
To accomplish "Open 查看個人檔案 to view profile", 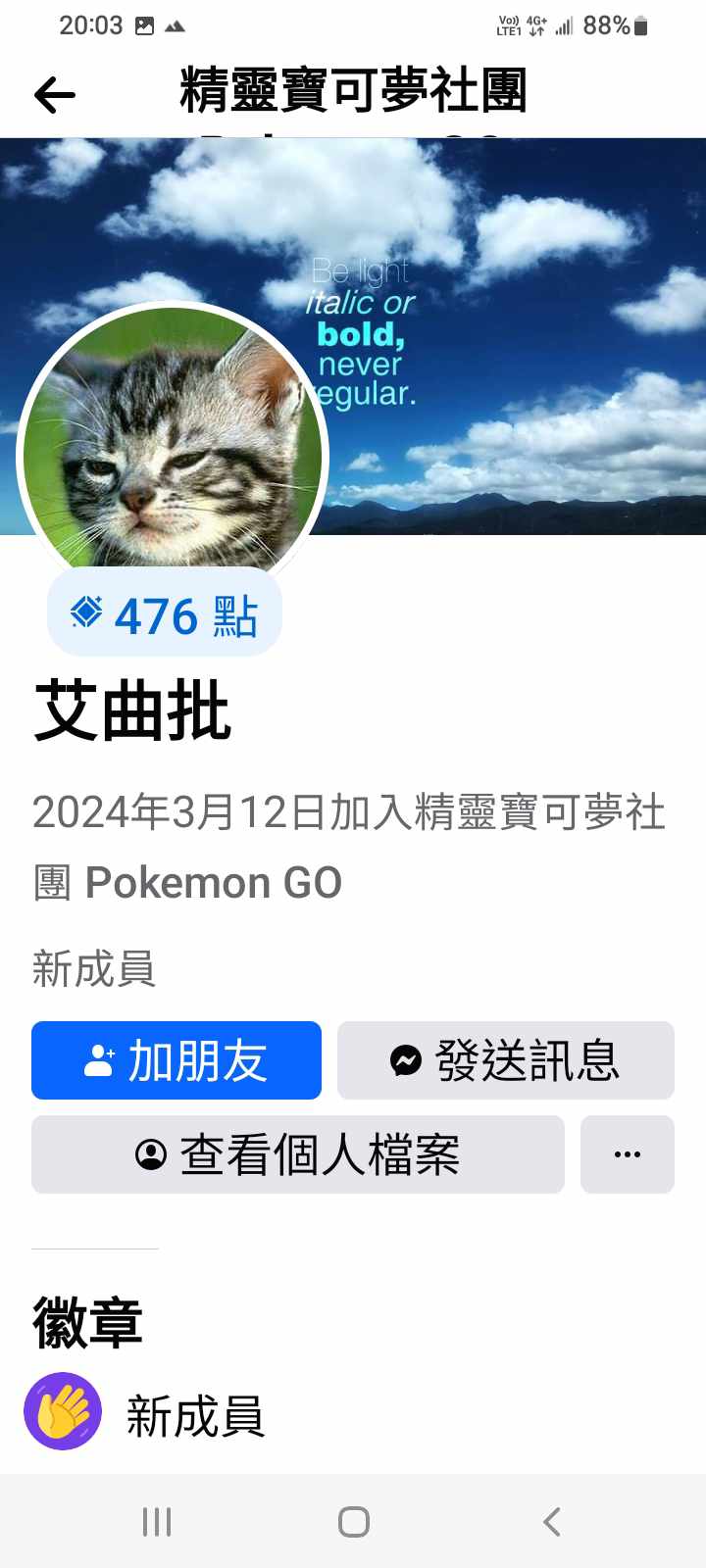I will coord(298,1154).
